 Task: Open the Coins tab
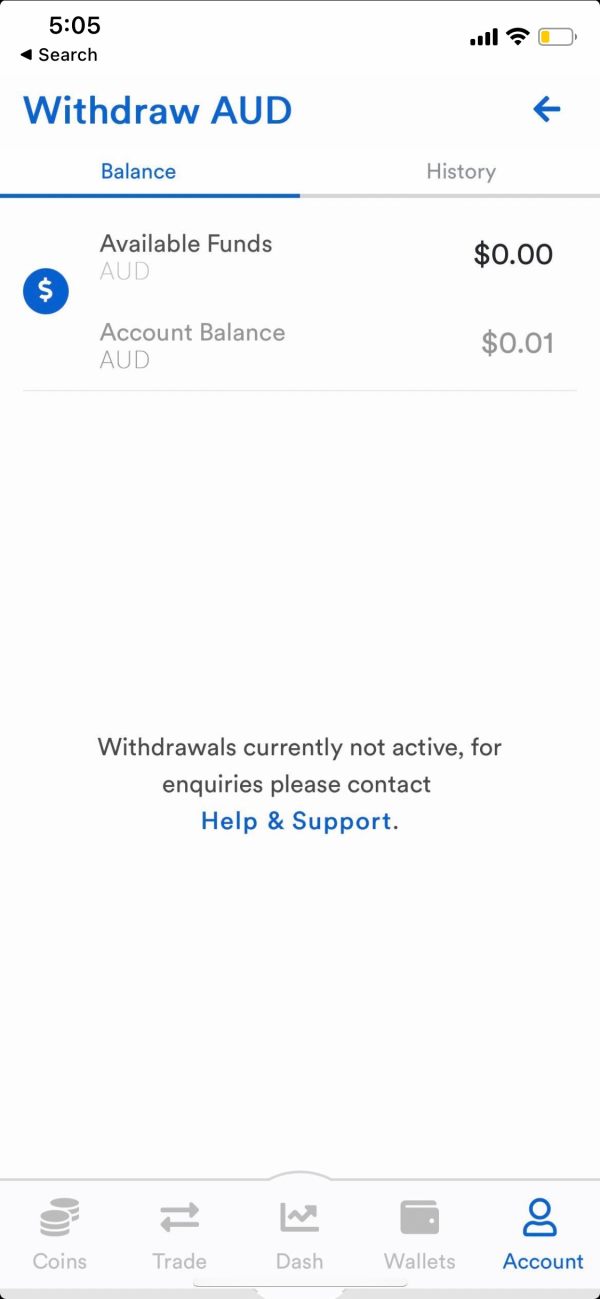[x=60, y=1234]
